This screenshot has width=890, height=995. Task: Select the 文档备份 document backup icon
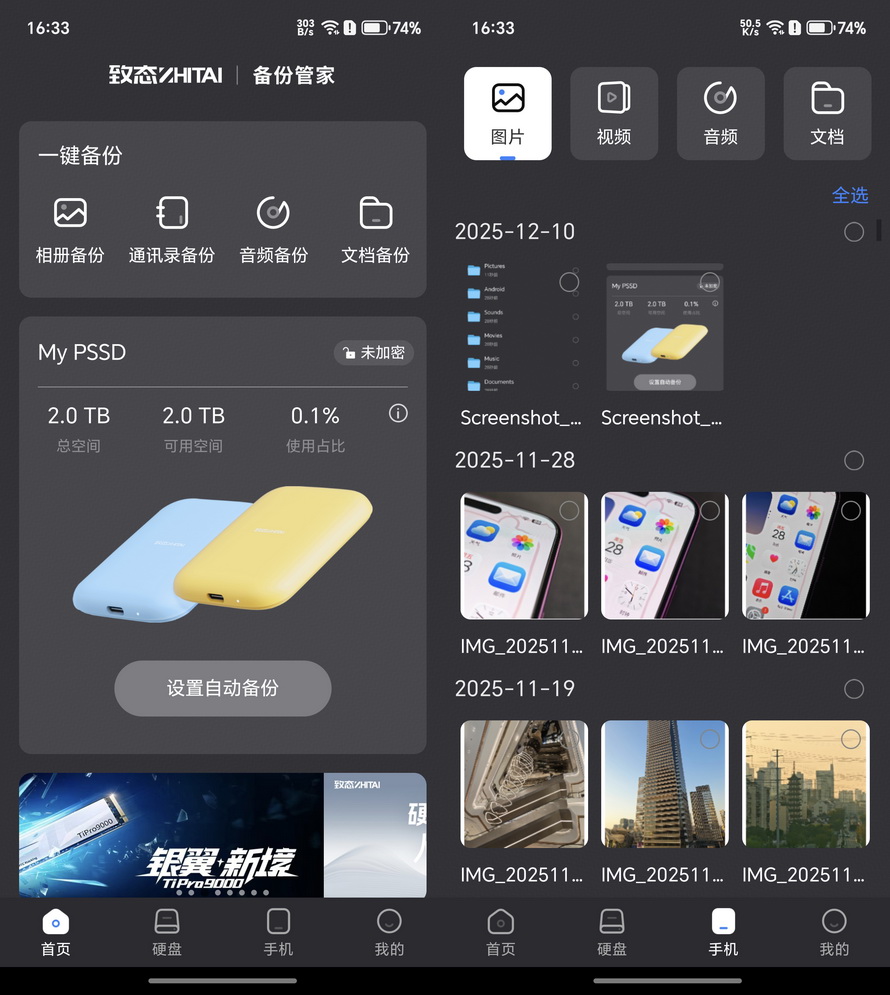point(374,213)
